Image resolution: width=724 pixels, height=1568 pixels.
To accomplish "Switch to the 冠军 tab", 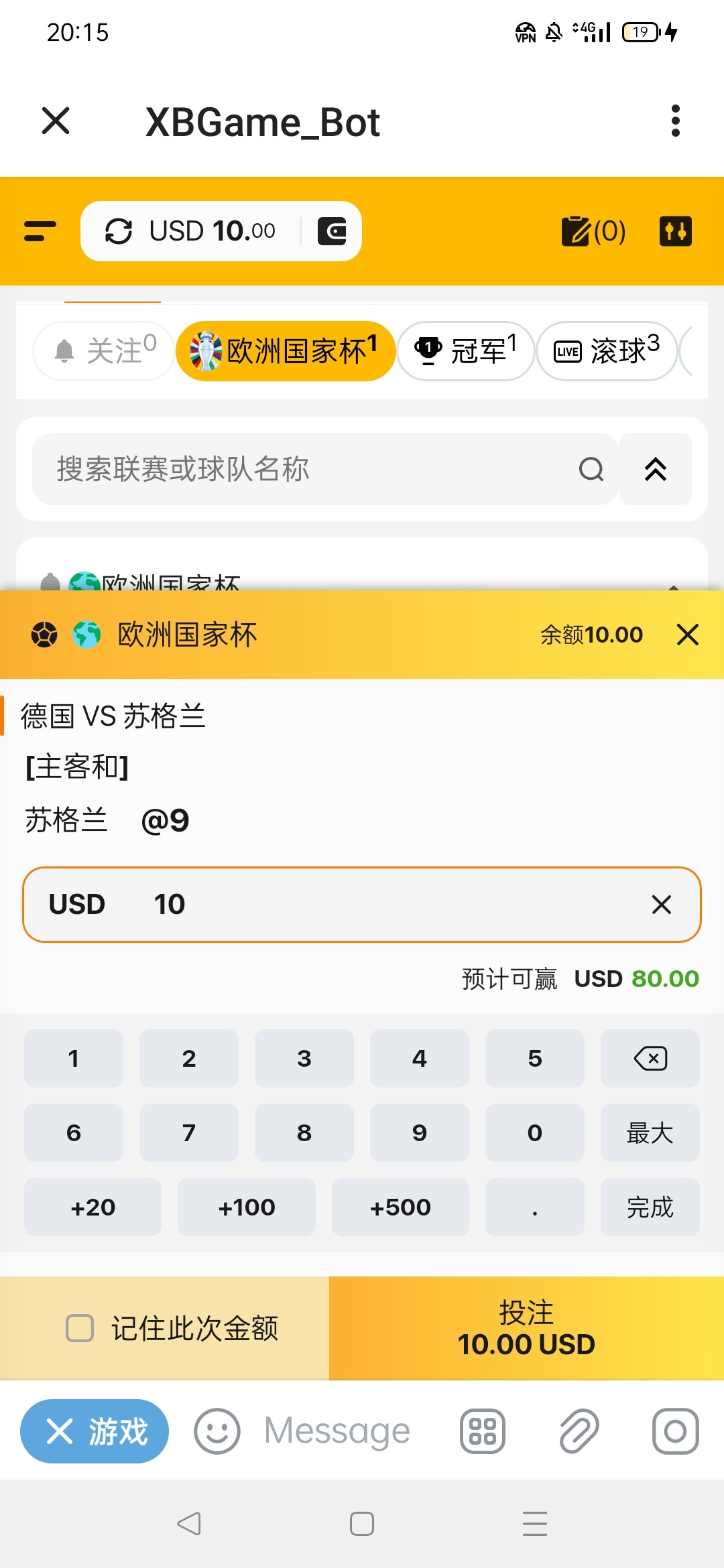I will (466, 351).
